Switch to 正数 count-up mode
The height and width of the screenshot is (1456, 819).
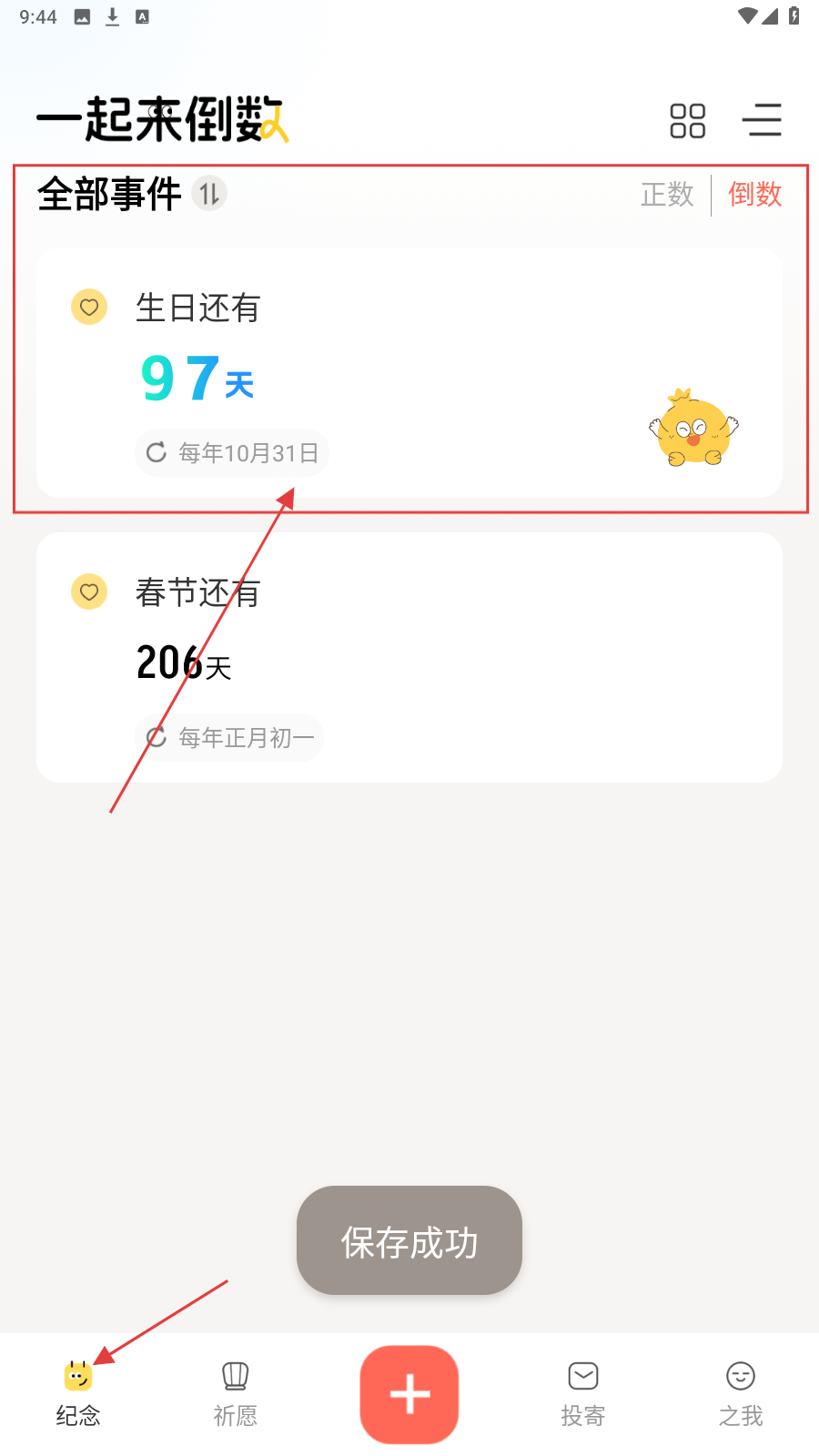click(667, 194)
